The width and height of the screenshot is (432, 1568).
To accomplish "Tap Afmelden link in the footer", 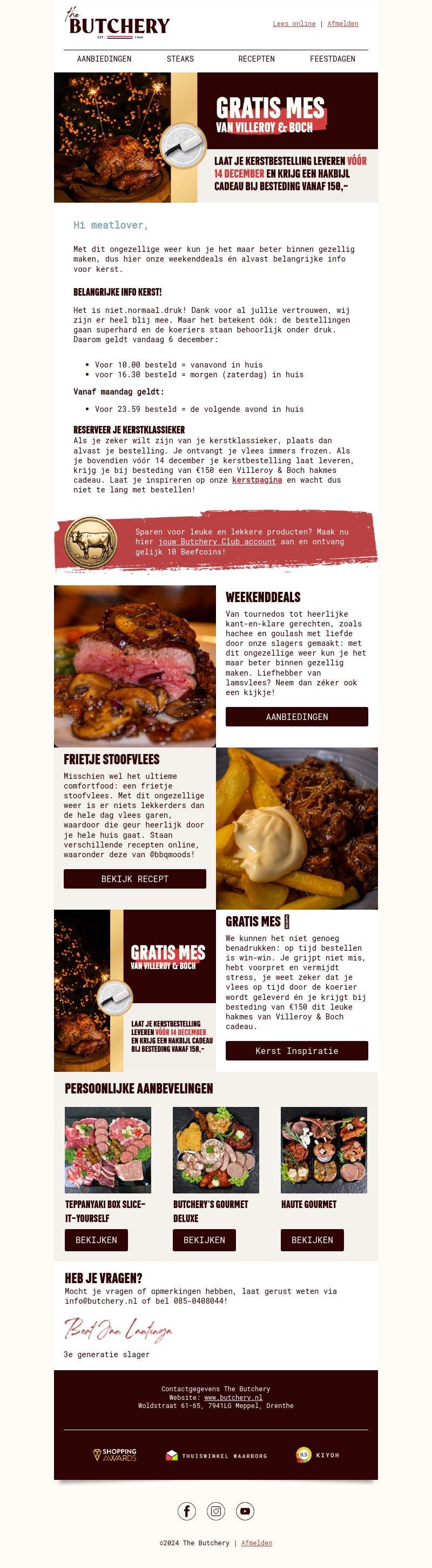I will click(256, 1543).
